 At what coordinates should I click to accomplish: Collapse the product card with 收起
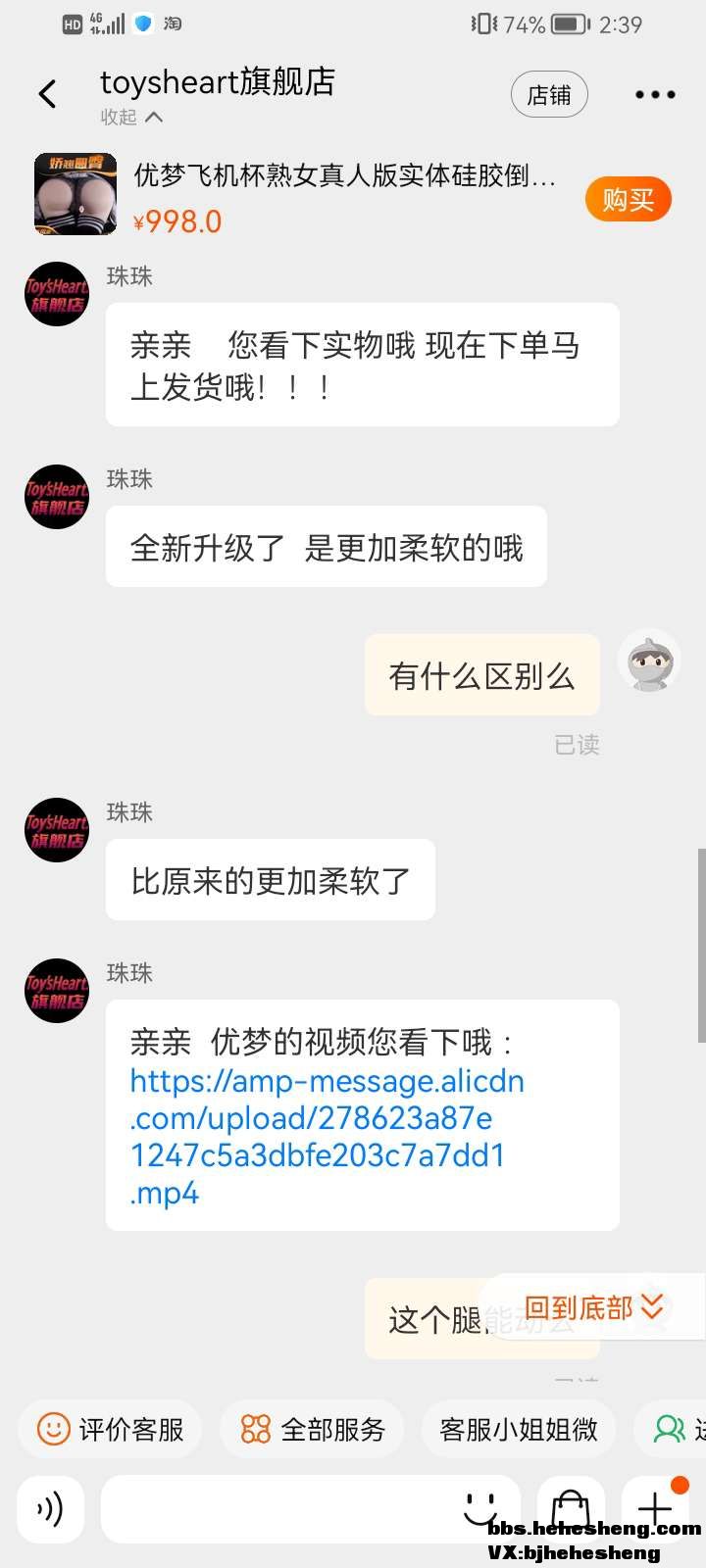130,118
